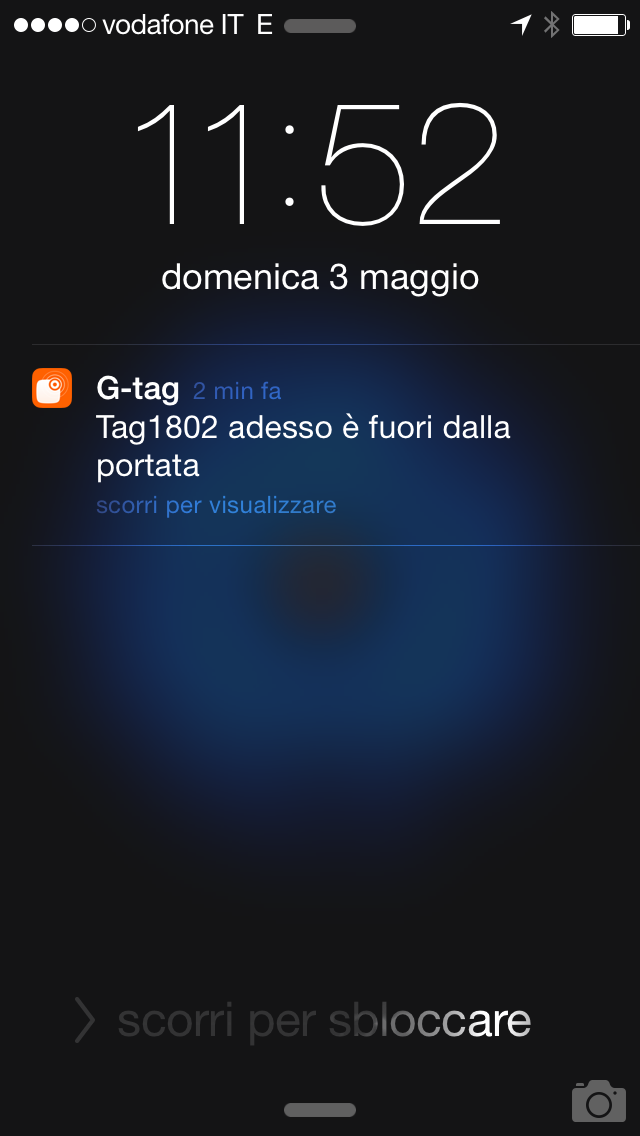This screenshot has width=640, height=1136.
Task: Tap the camera shortcut icon
Action: coord(598,1100)
